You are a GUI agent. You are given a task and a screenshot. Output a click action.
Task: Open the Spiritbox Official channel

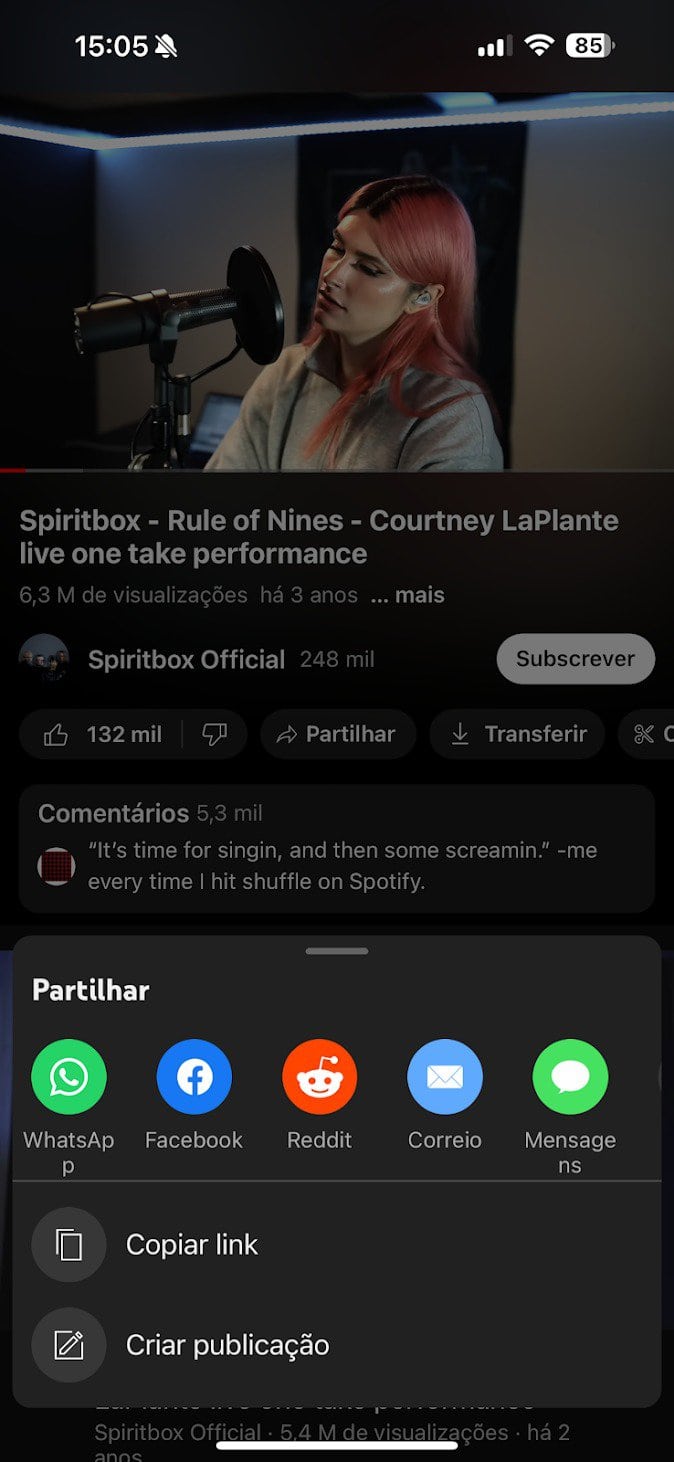186,660
